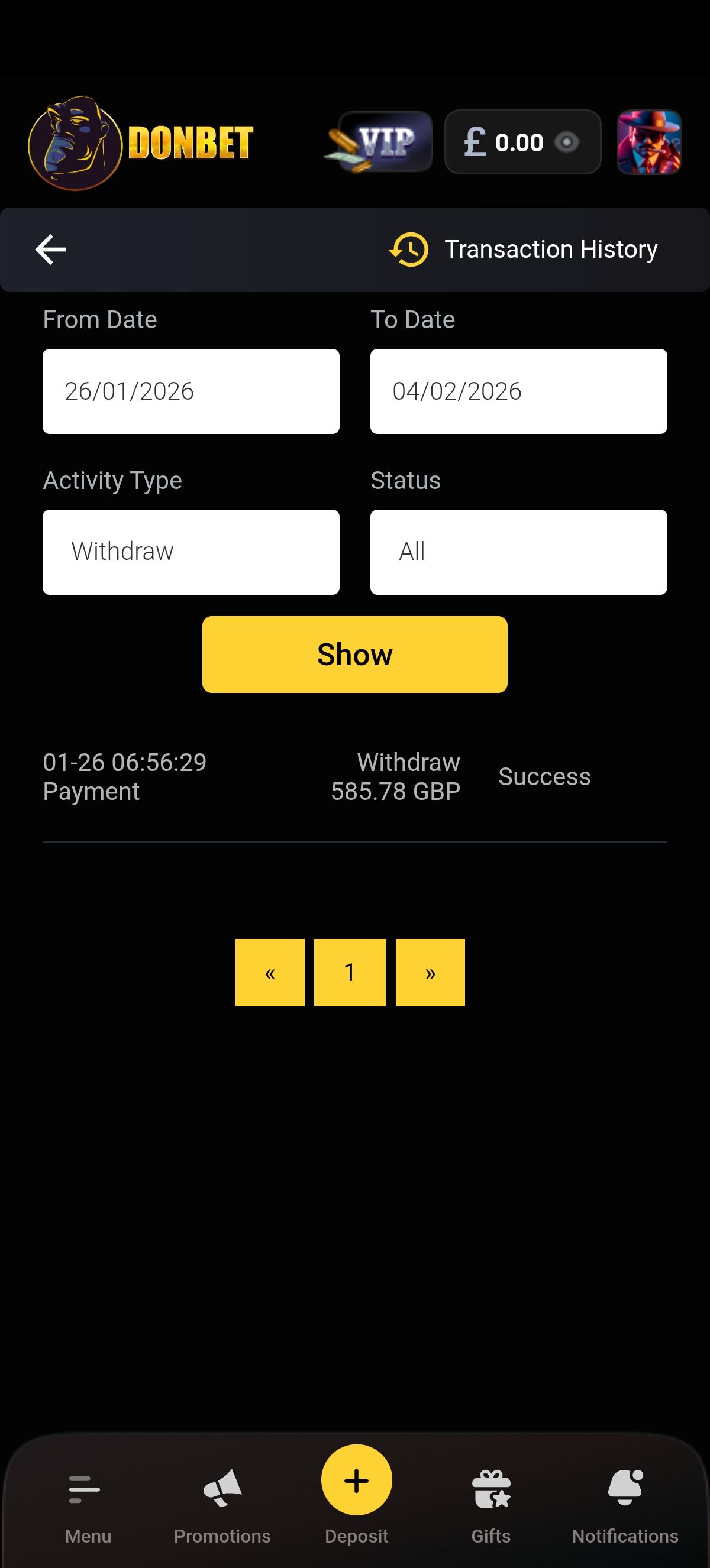This screenshot has height=1568, width=710.
Task: Tap the Show button
Action: (354, 655)
